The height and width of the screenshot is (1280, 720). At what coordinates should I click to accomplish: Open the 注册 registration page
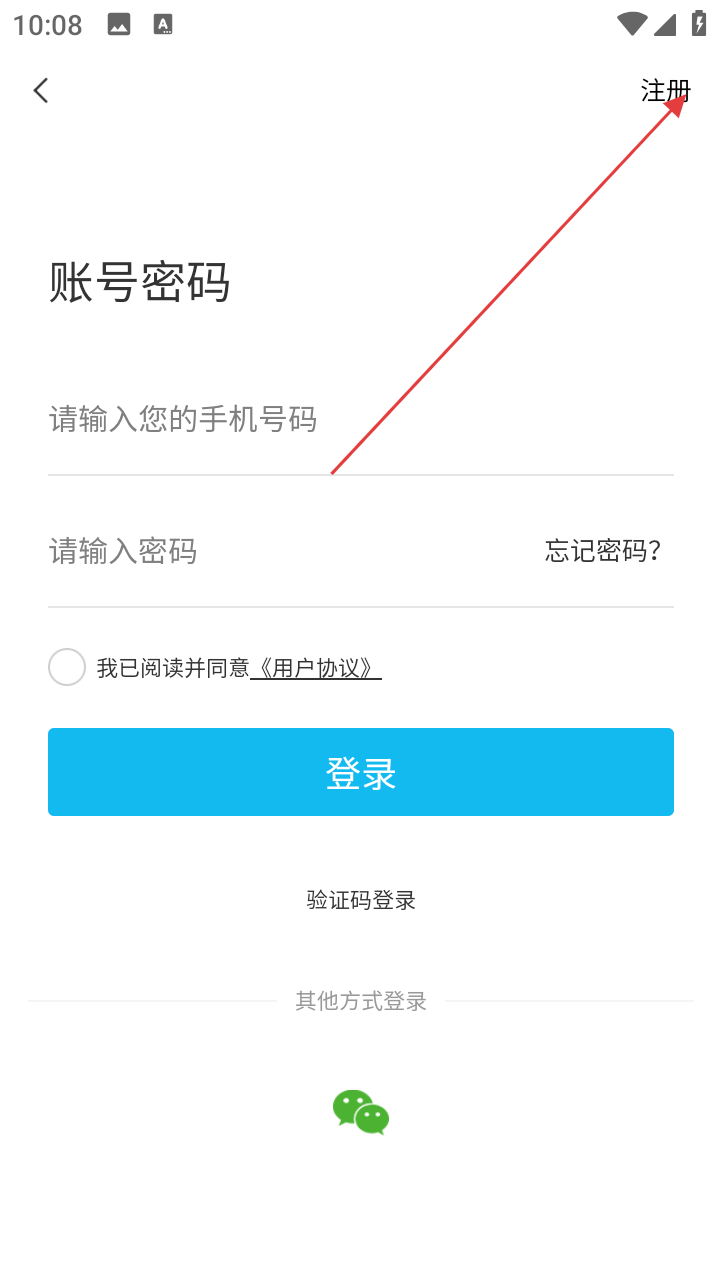(665, 91)
